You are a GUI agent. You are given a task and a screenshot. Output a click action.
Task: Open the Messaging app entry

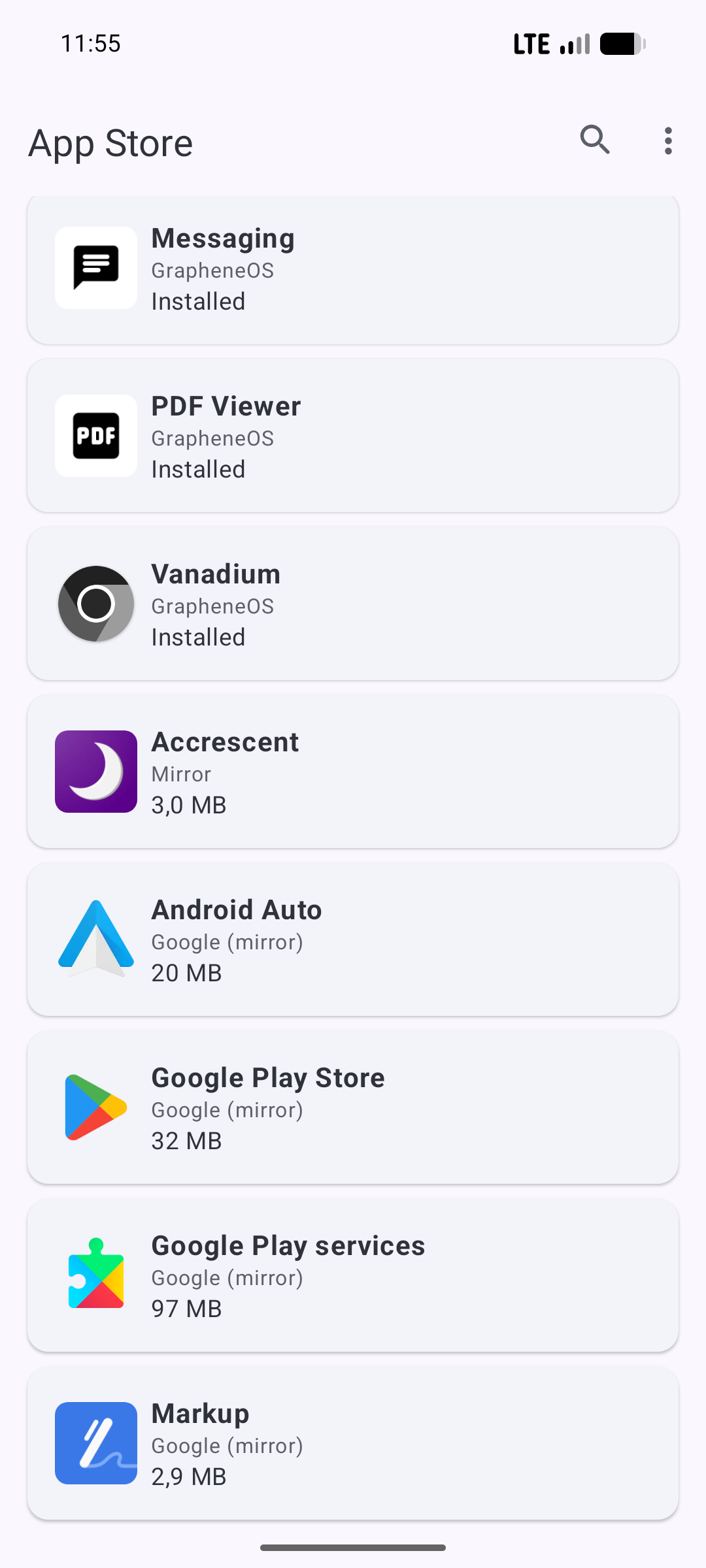(353, 269)
